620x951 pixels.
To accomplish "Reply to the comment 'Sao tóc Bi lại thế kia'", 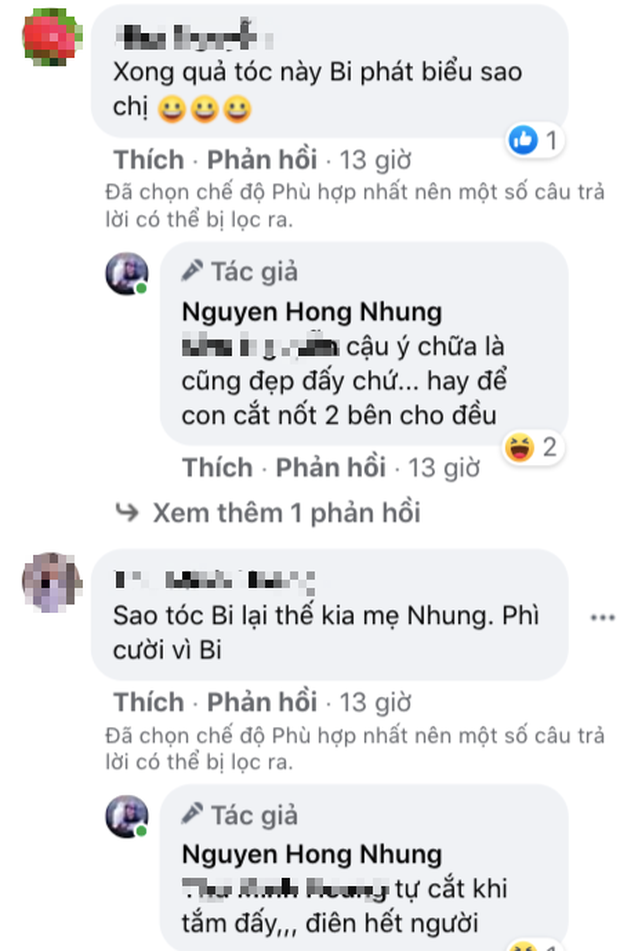I will [261, 702].
